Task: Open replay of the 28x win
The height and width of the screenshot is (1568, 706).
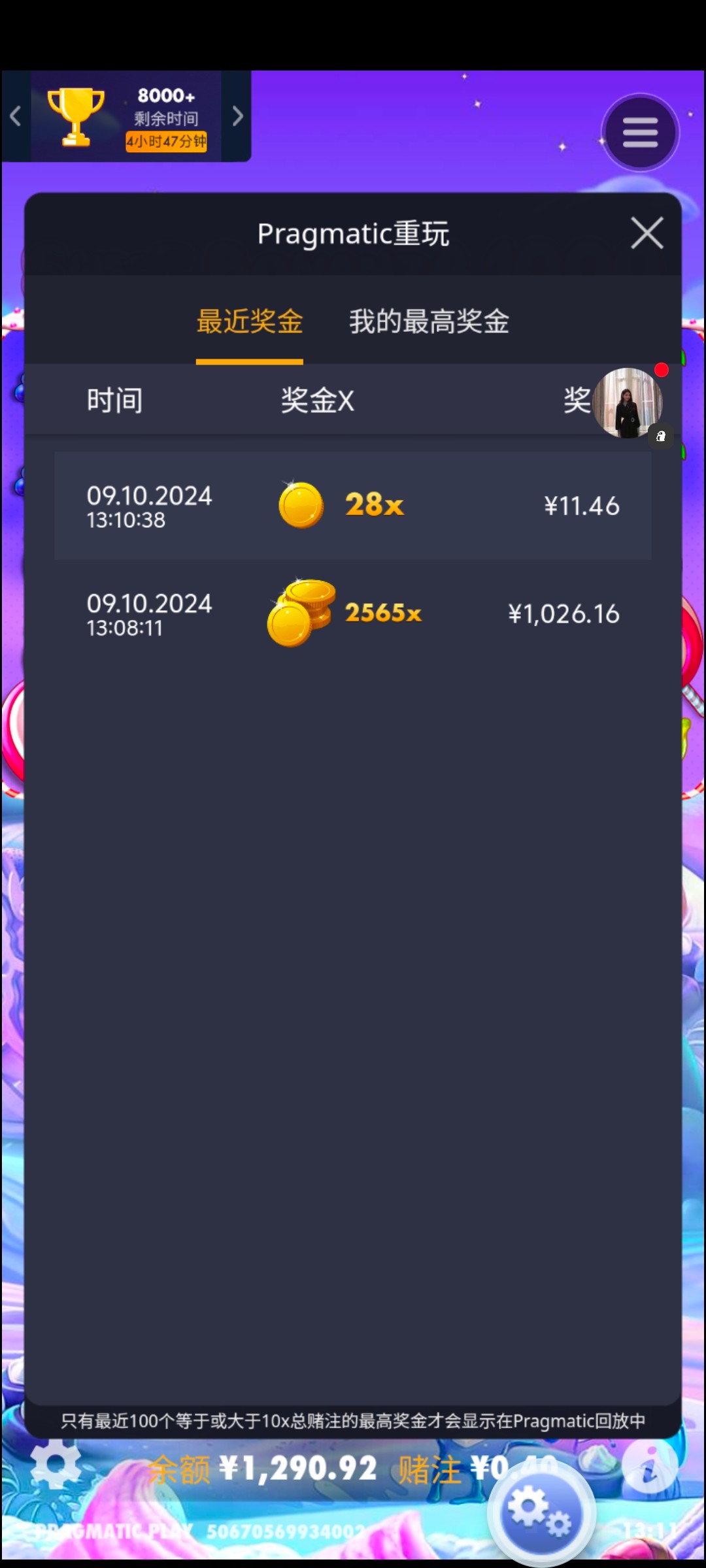Action: (x=353, y=506)
